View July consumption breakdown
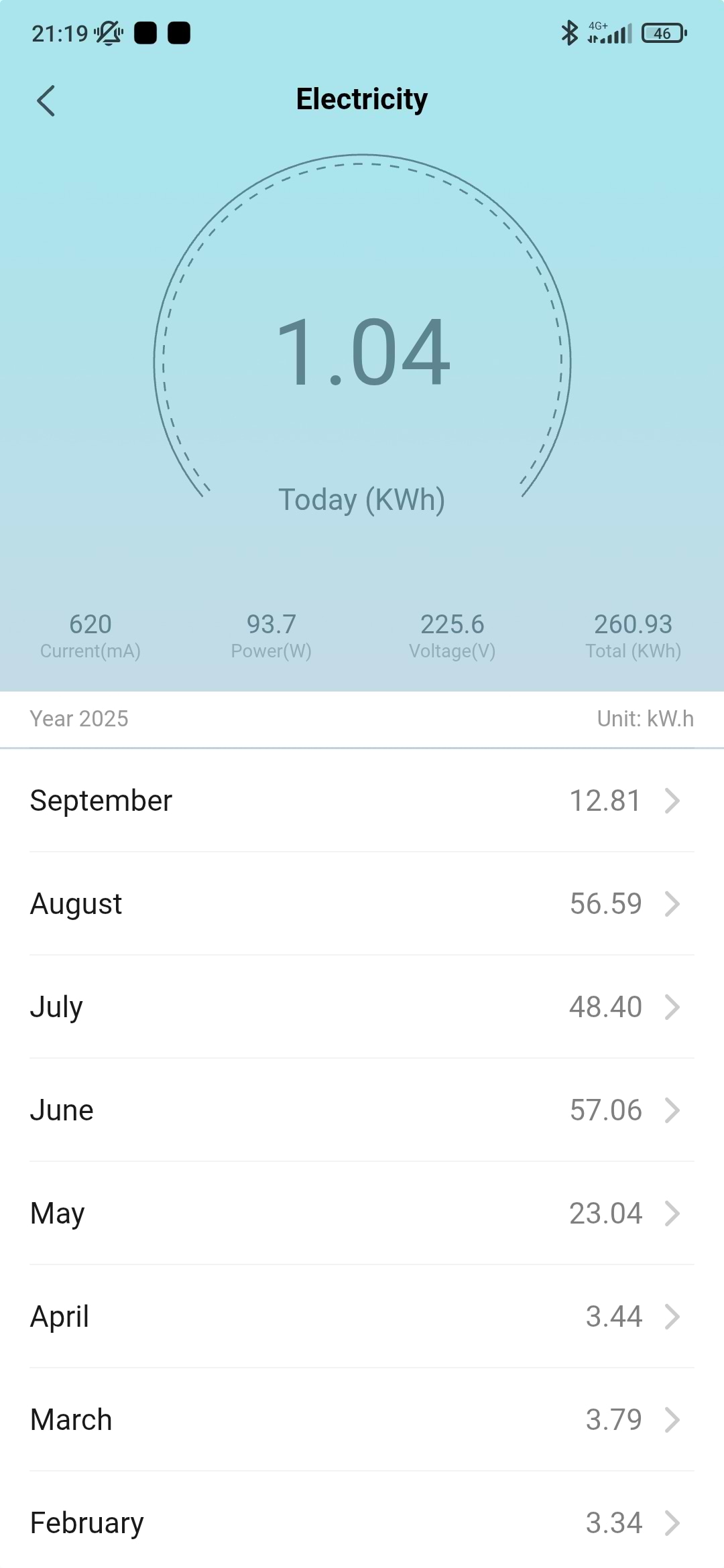Screen dimensions: 724x1568 tap(362, 1007)
